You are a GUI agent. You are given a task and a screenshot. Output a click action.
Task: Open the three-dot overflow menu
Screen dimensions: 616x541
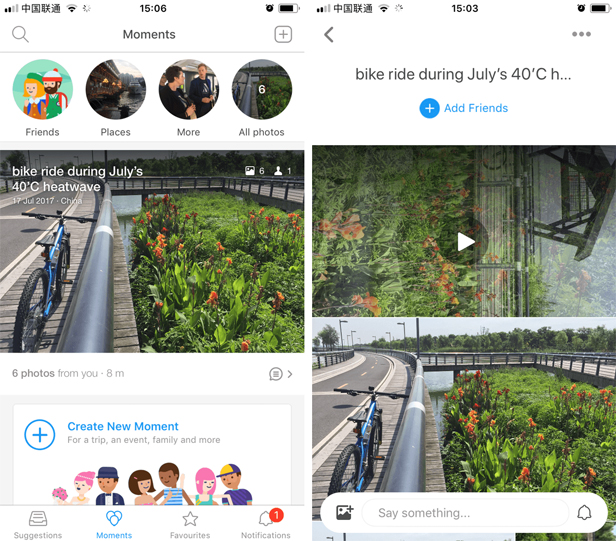click(581, 35)
